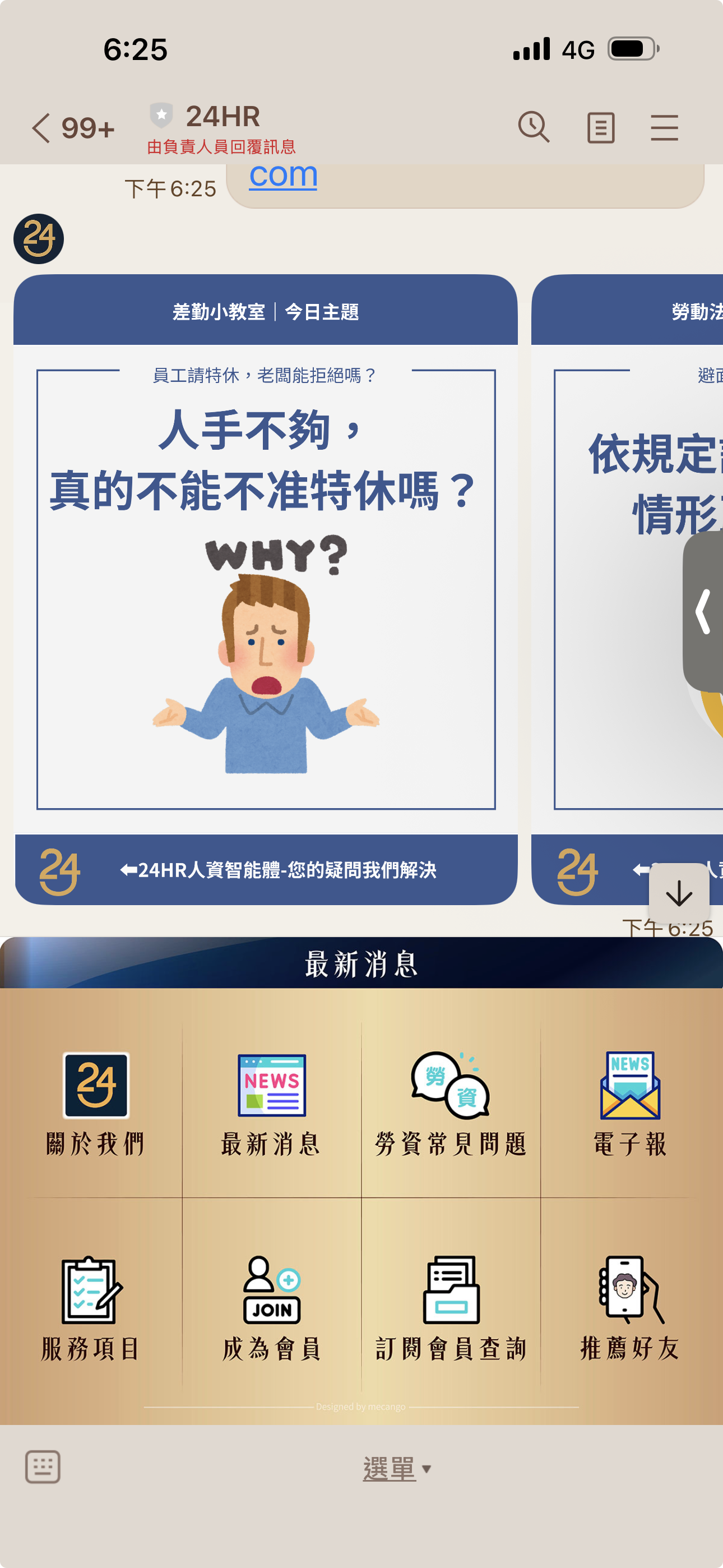
Task: Open 服務項目 in the menu
Action: coord(91,1307)
